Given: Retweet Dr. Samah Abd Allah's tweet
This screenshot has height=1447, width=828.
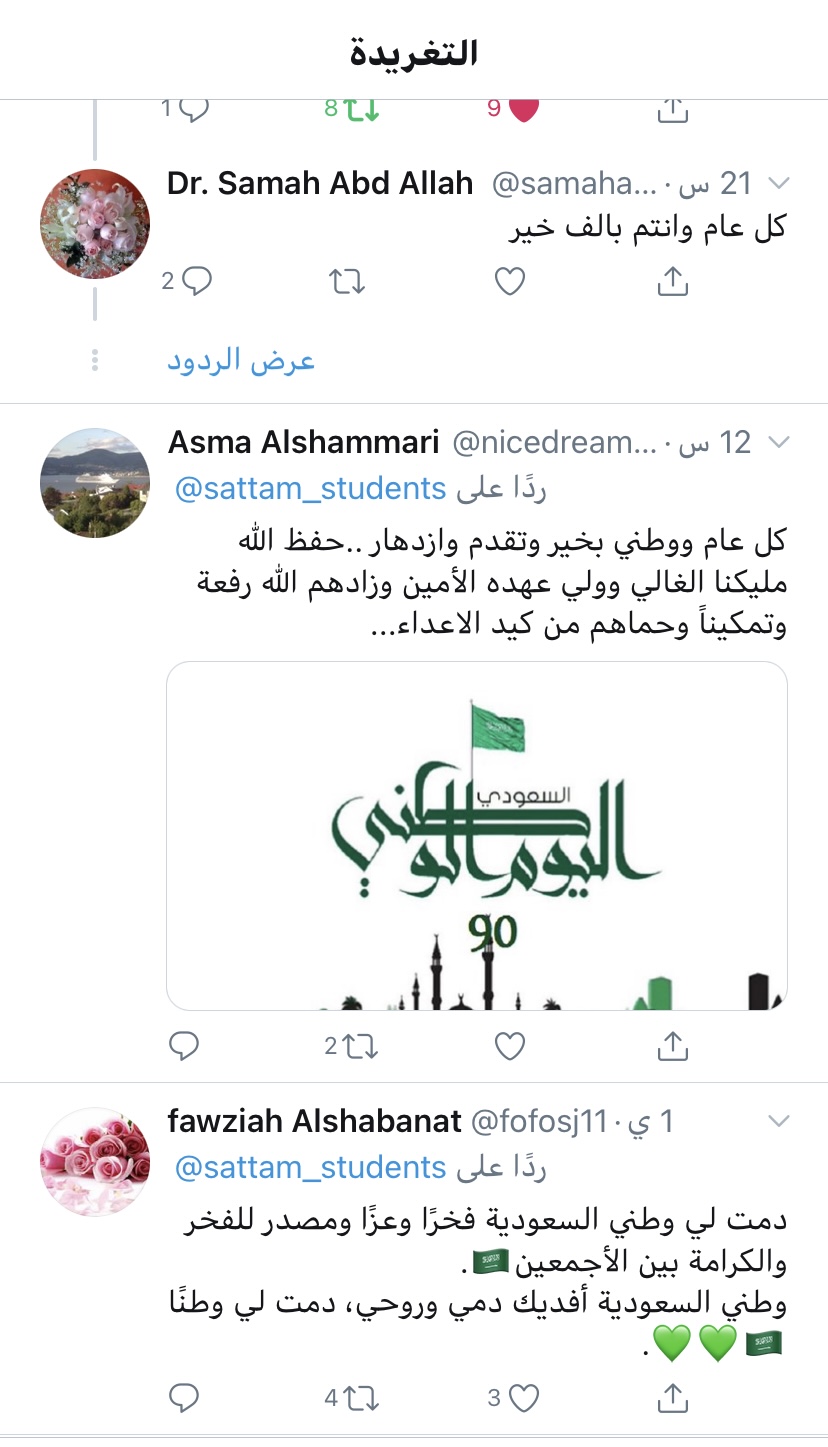Looking at the screenshot, I should [x=347, y=282].
